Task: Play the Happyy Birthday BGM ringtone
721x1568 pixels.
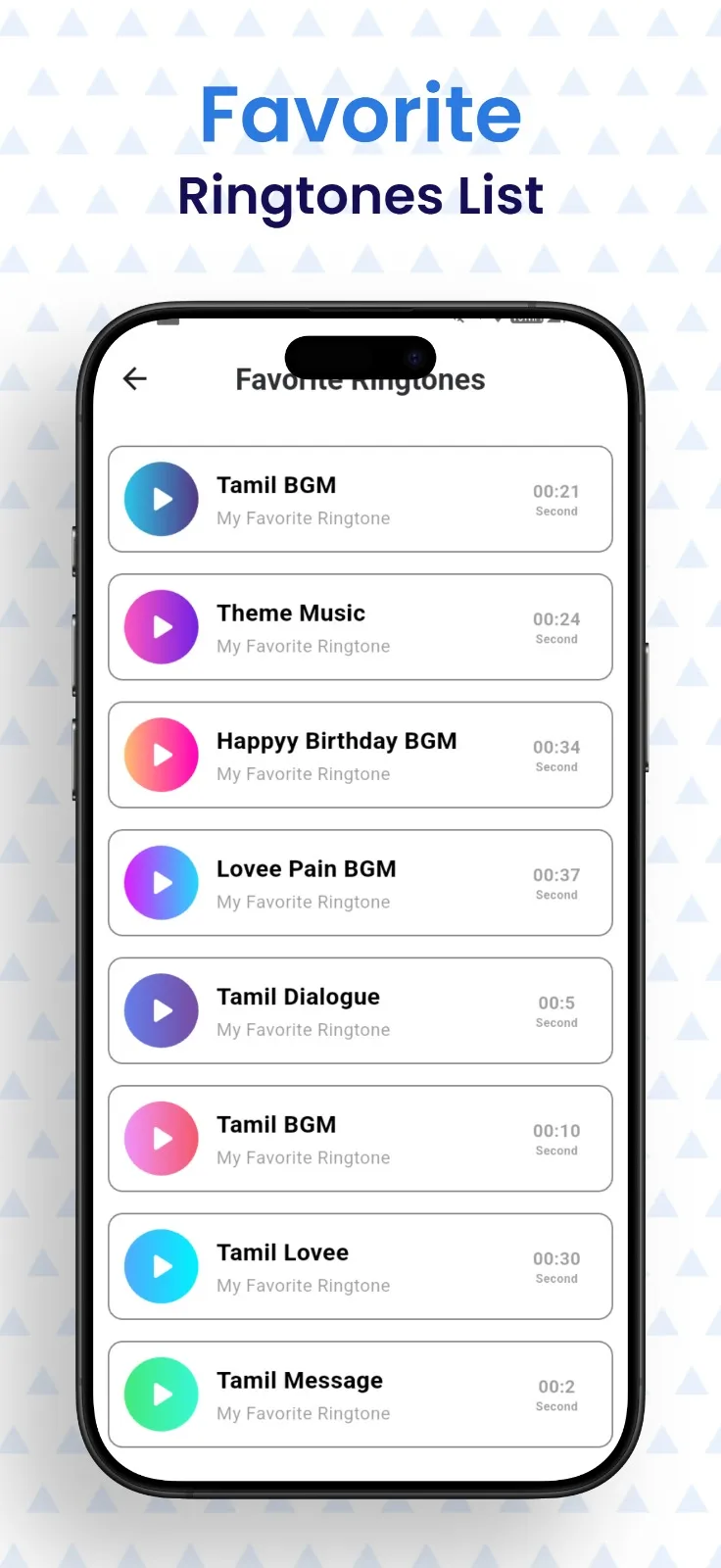Action: [160, 755]
